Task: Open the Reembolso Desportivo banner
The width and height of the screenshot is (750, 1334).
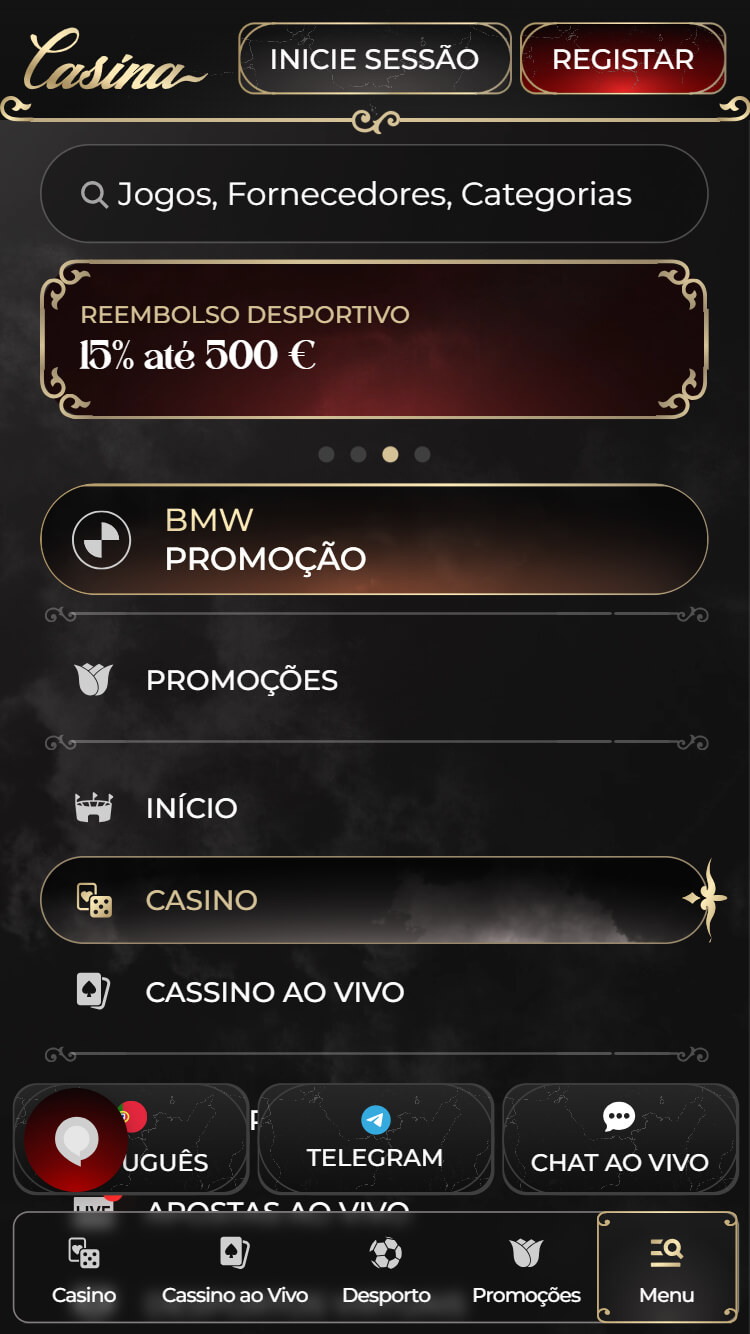Action: (x=374, y=339)
